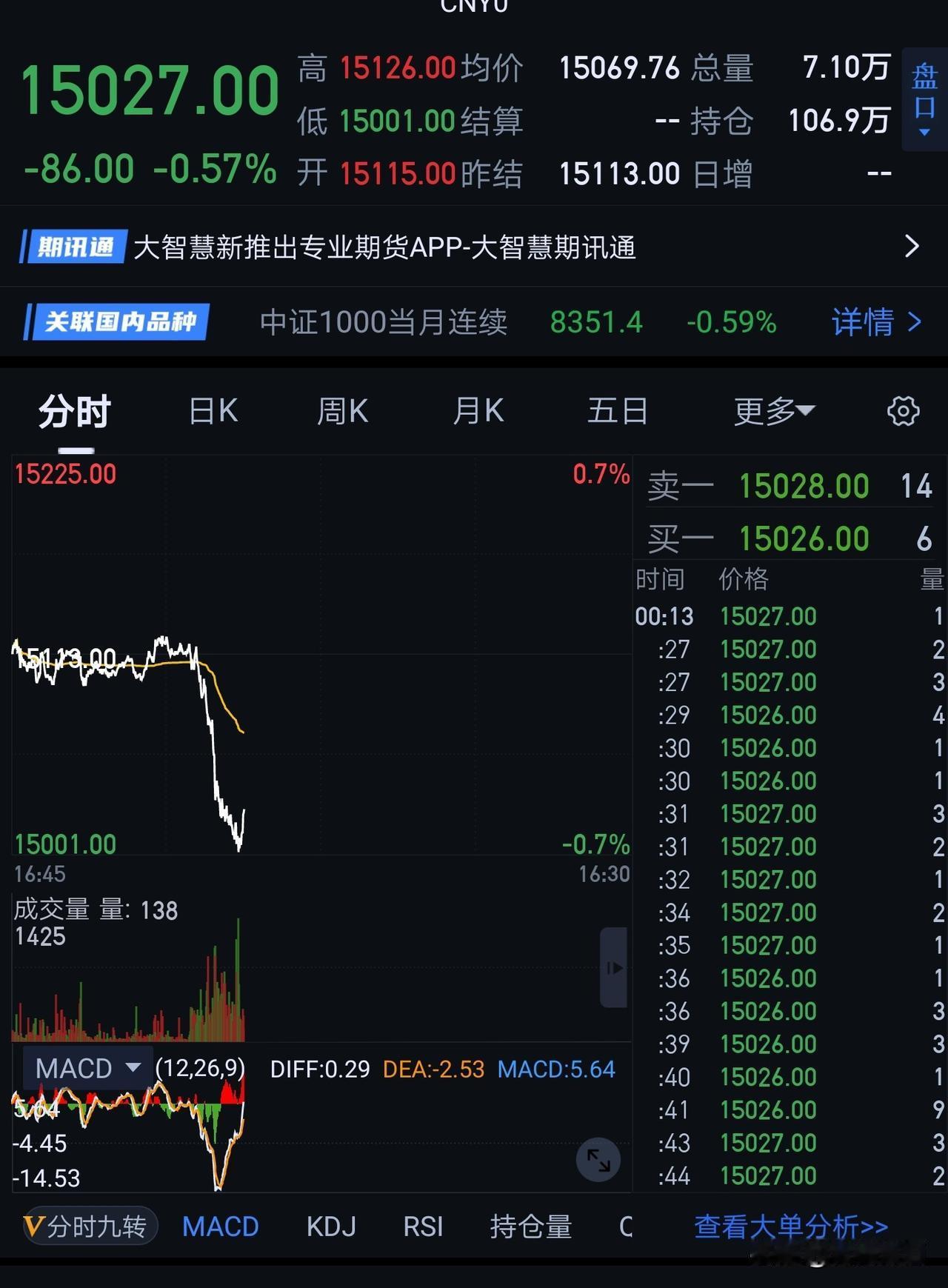The width and height of the screenshot is (948, 1288).
Task: Click the play arrow icon beside volume chart
Action: (x=613, y=967)
